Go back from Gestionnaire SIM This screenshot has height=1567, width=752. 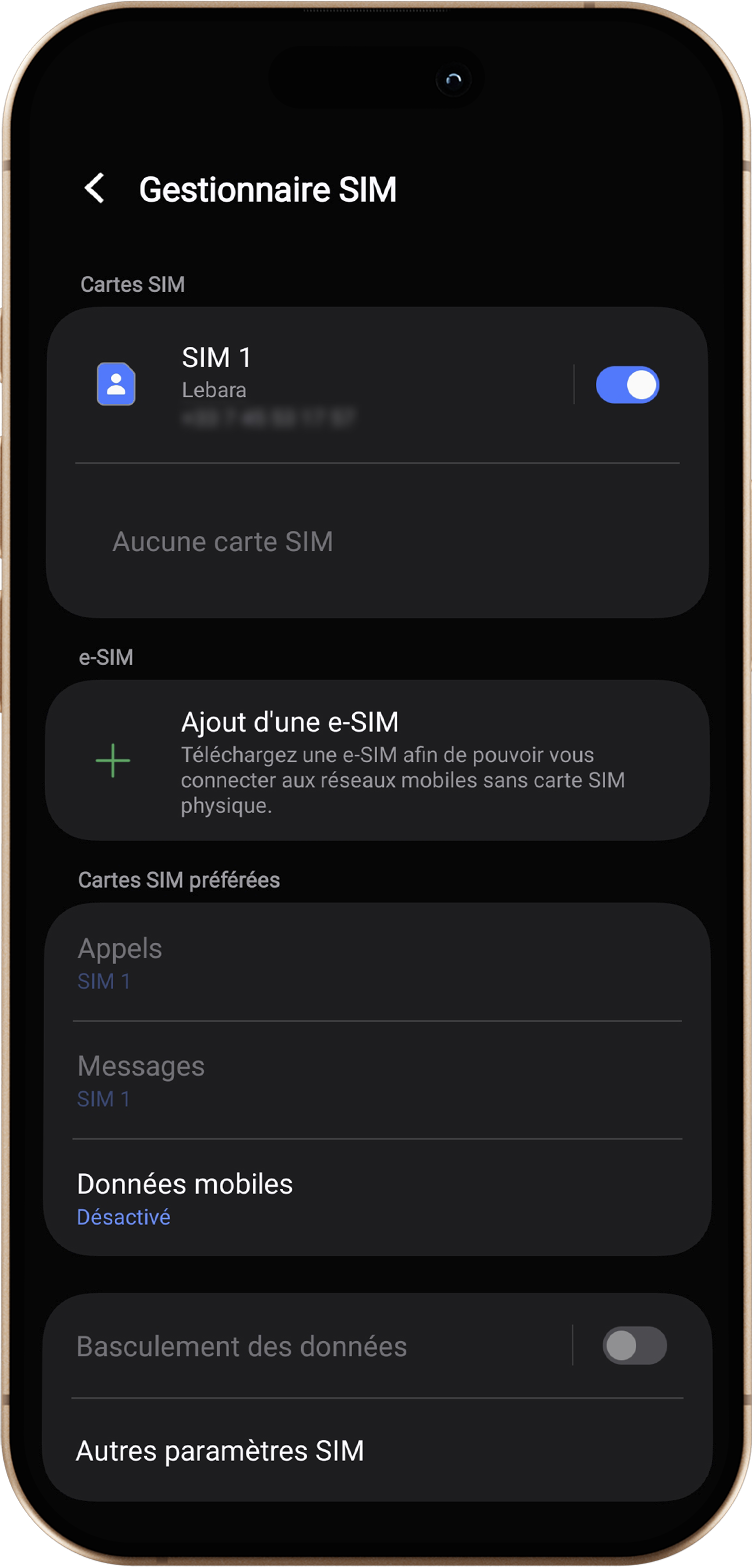tap(95, 188)
